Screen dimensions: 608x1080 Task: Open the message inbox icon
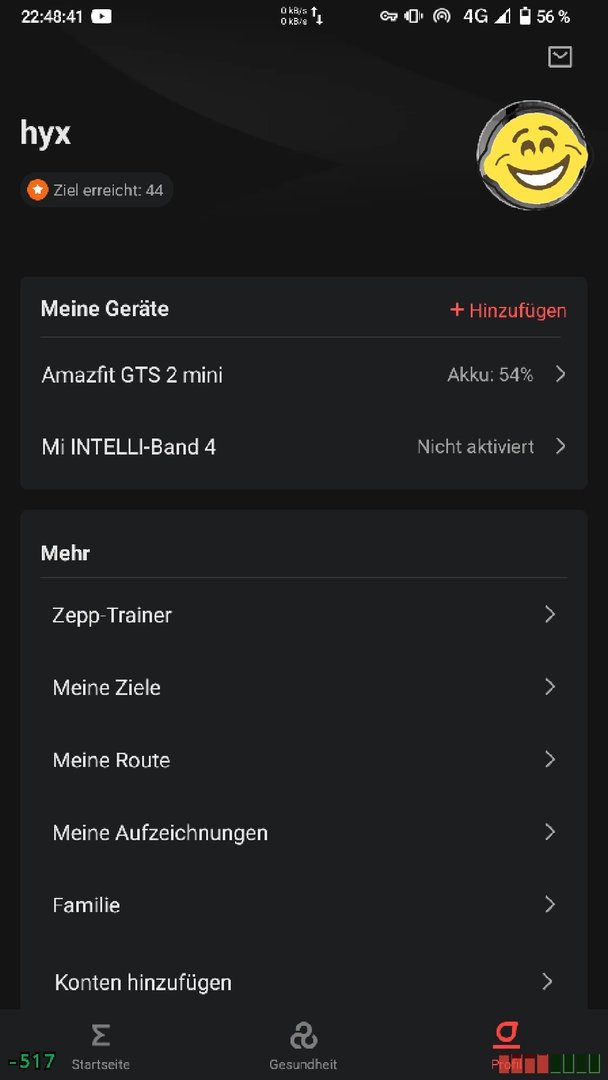pyautogui.click(x=560, y=56)
